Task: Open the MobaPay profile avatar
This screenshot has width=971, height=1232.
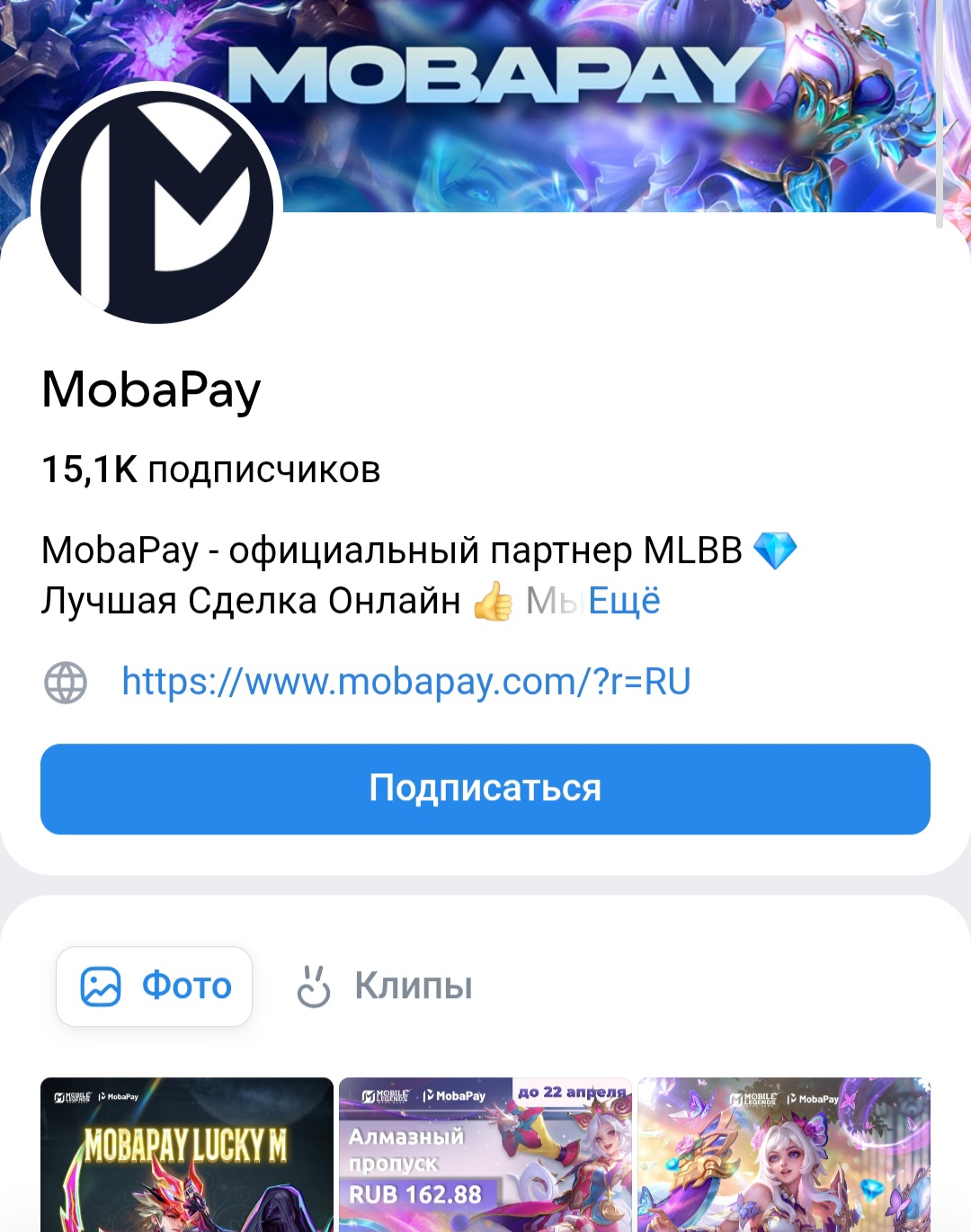Action: coord(157,207)
